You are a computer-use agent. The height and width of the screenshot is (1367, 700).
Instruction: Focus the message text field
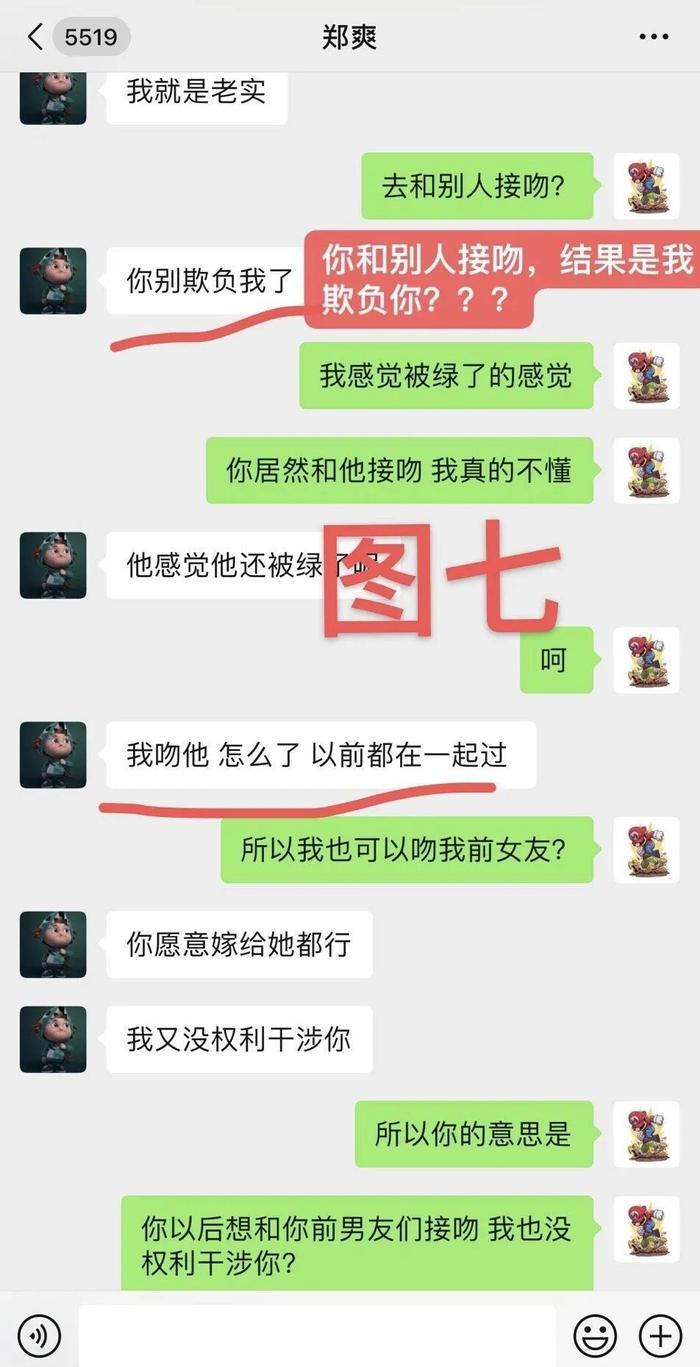pos(316,1335)
